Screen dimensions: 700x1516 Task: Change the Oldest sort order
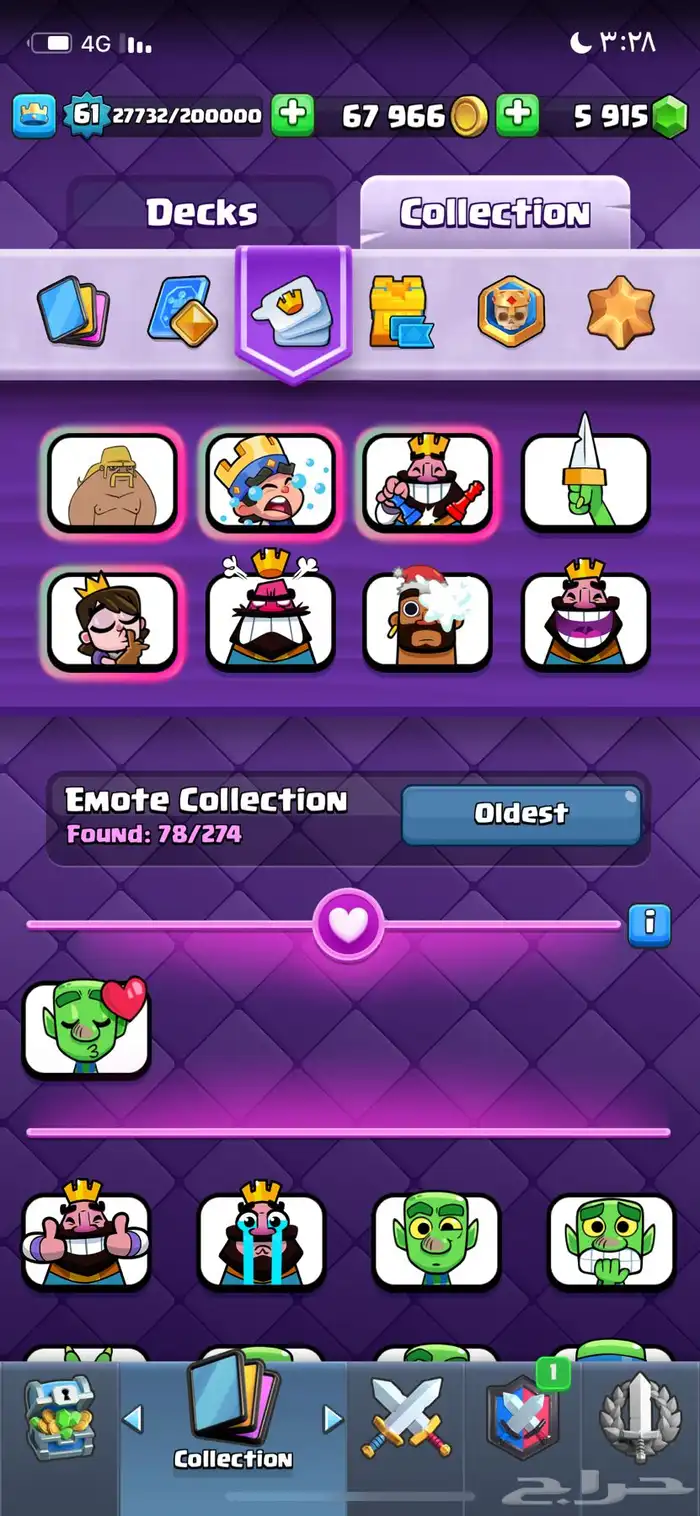[521, 814]
